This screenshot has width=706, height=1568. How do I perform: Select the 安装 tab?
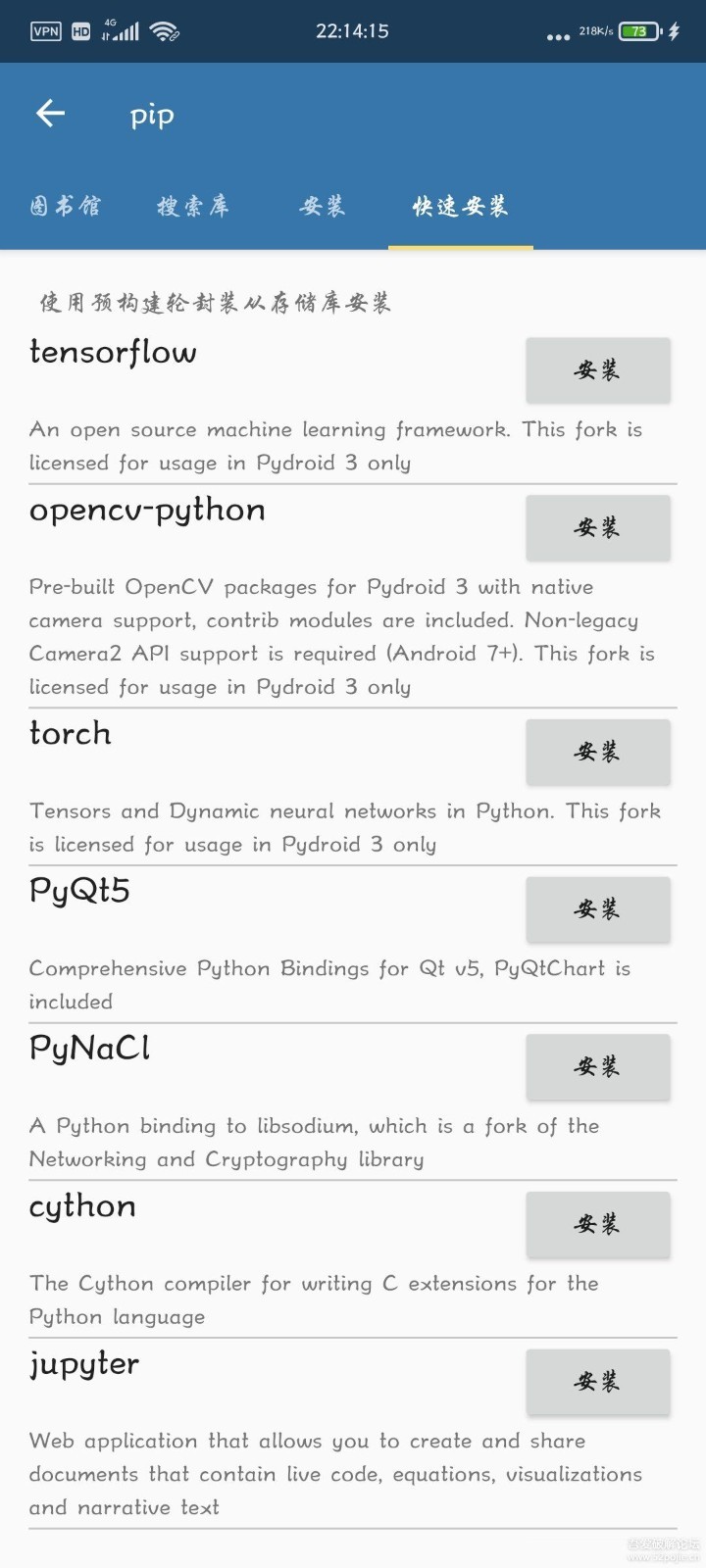pos(323,206)
